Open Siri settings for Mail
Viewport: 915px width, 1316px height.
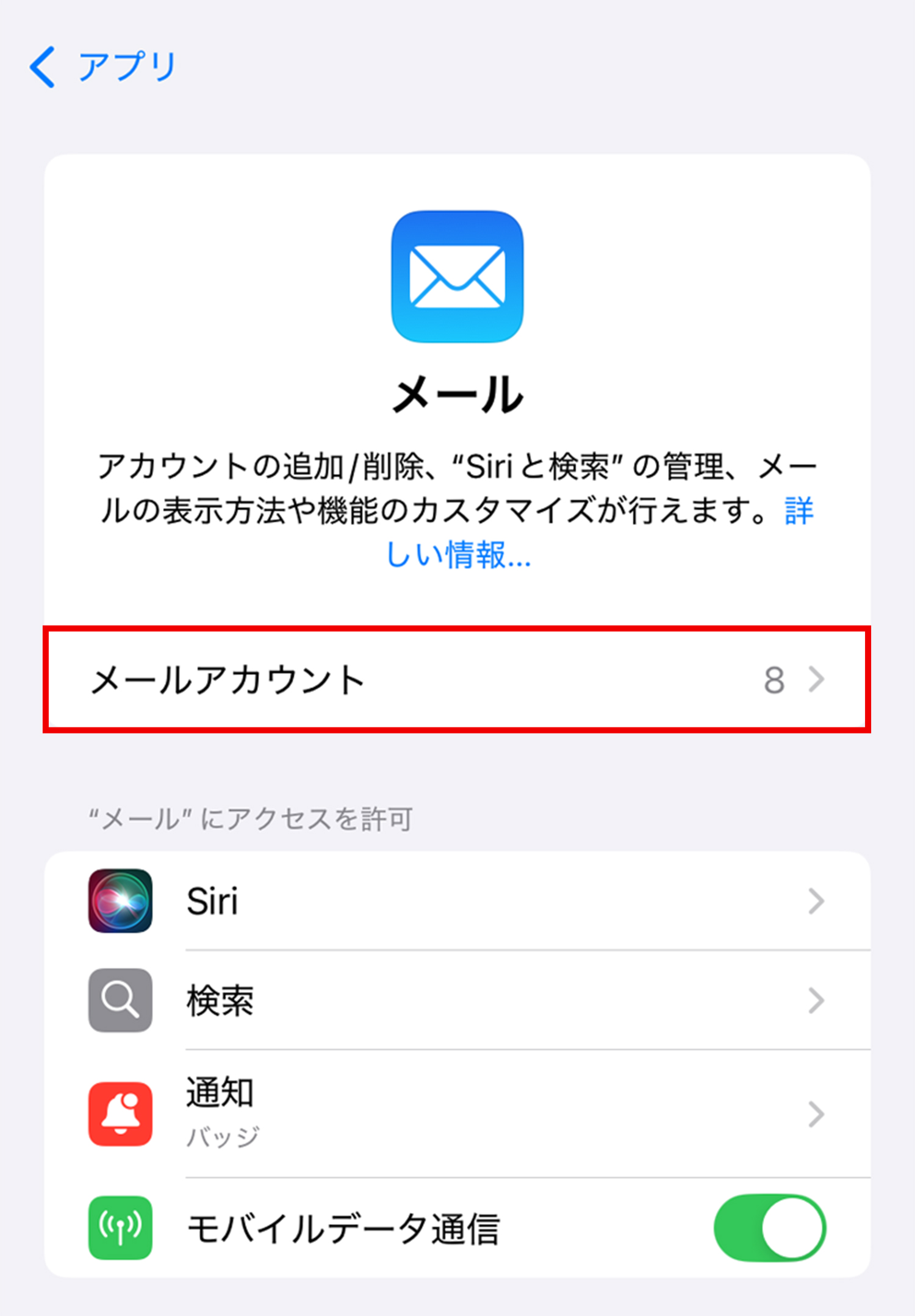tap(456, 901)
